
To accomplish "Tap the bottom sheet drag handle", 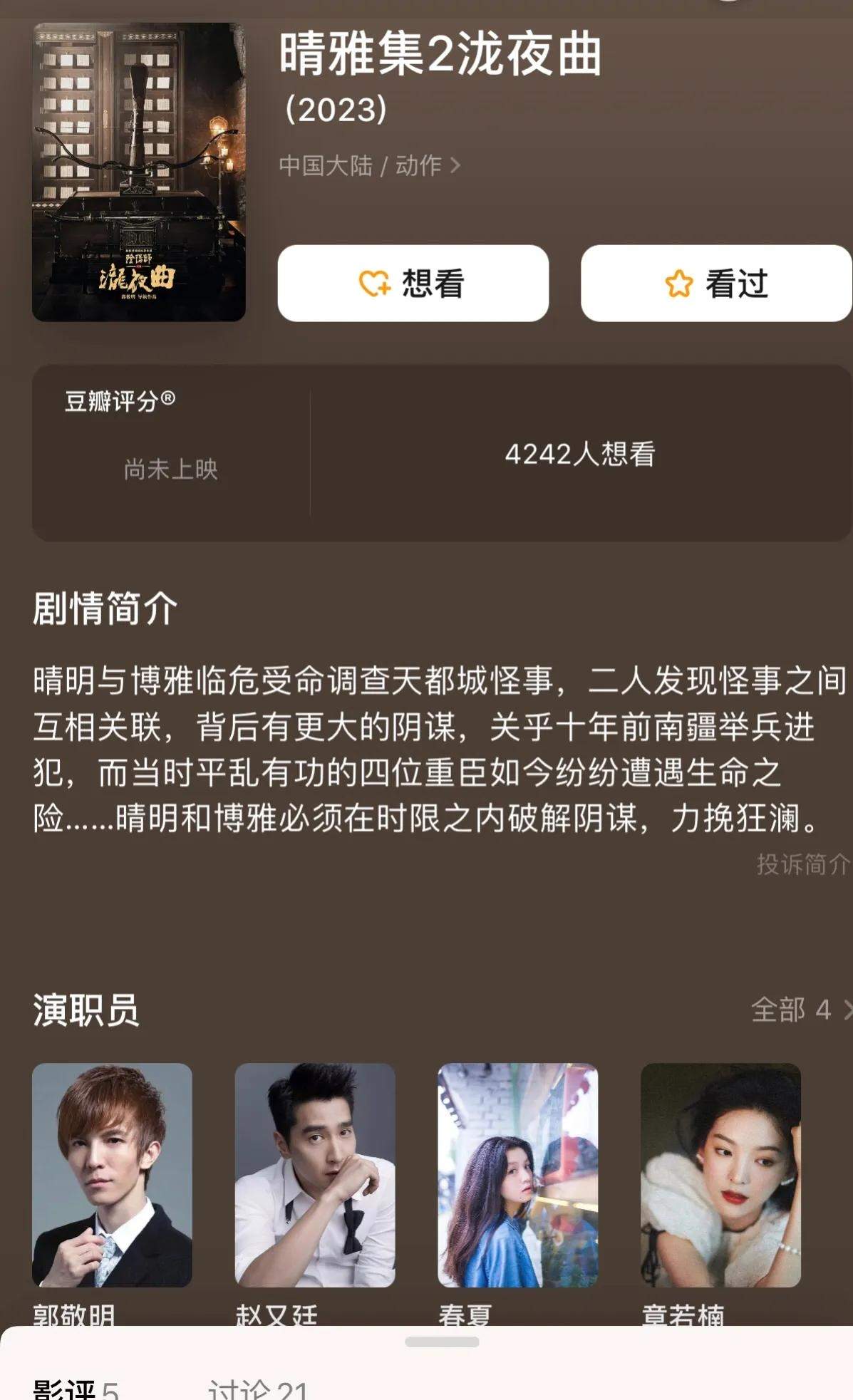I will tap(442, 1342).
